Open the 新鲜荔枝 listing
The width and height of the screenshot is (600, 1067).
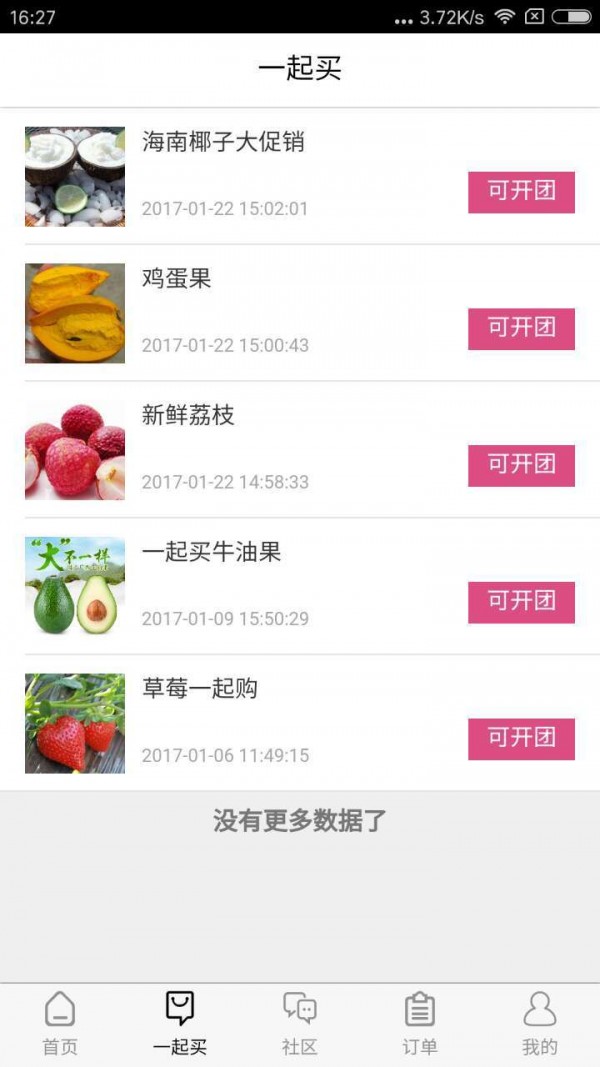click(x=188, y=416)
